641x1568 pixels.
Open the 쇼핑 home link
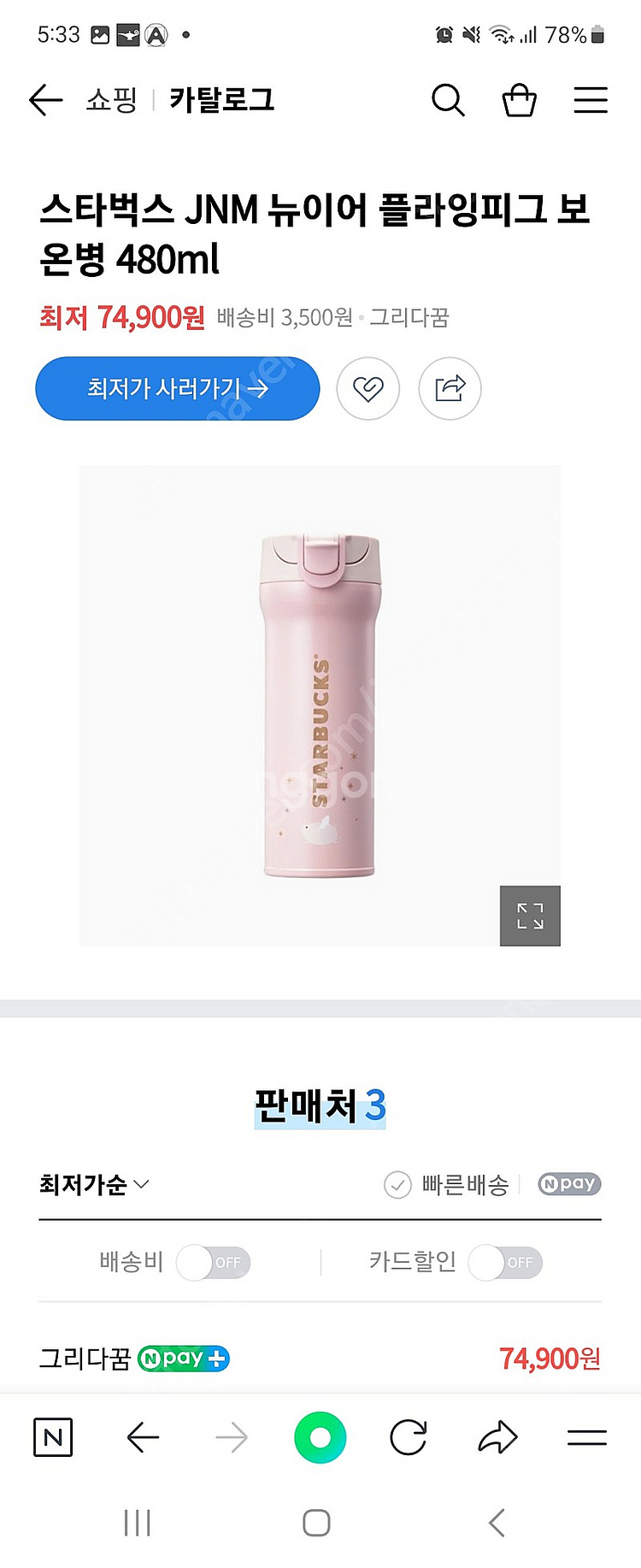112,100
